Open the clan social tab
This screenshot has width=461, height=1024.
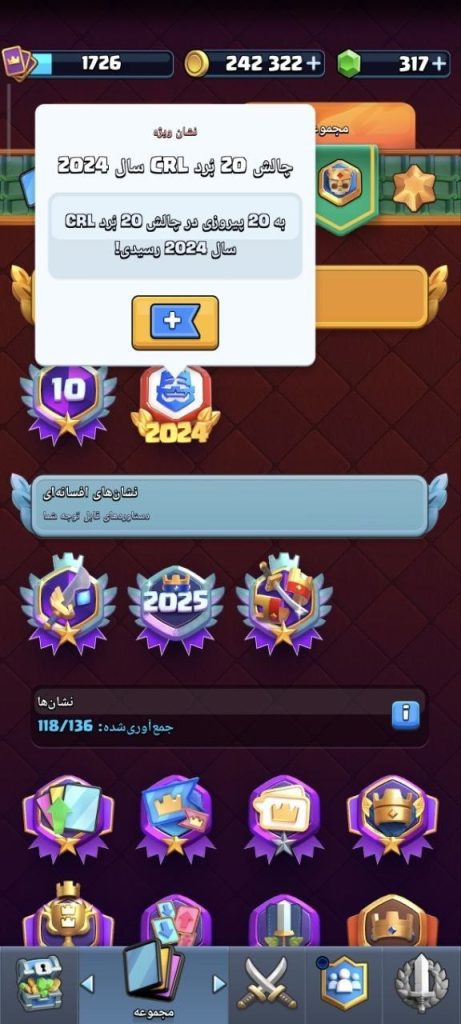[x=343, y=984]
